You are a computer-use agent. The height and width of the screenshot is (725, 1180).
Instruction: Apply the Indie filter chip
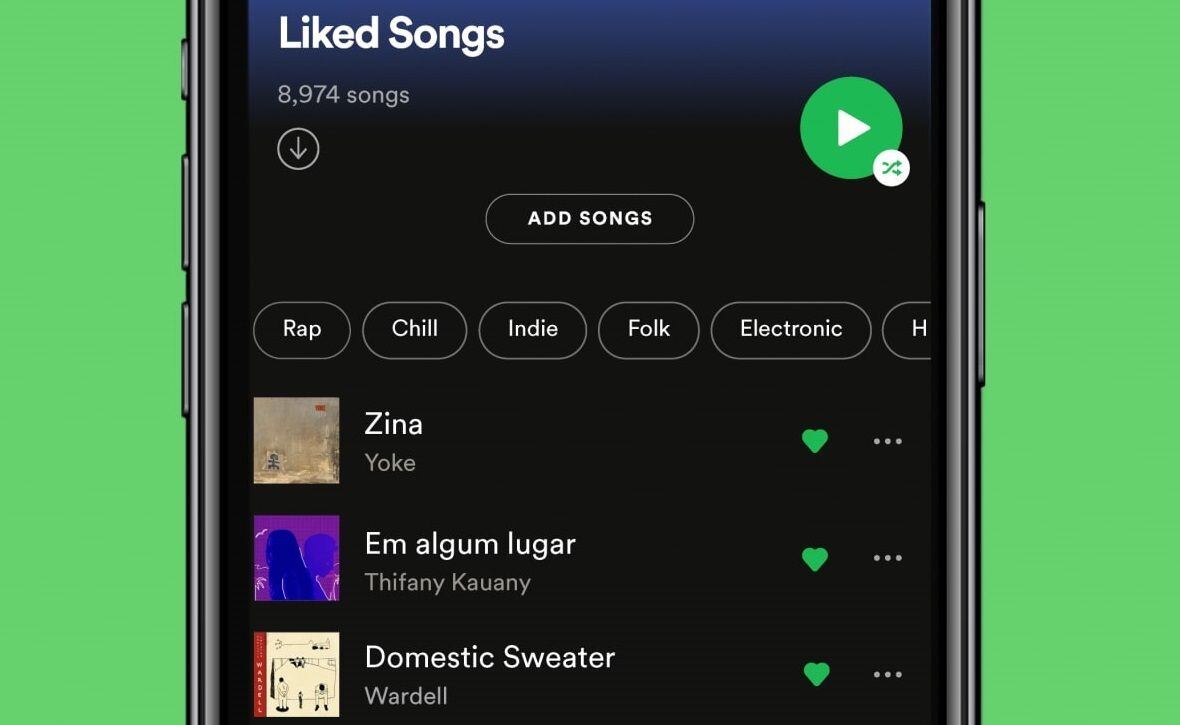[x=532, y=329]
